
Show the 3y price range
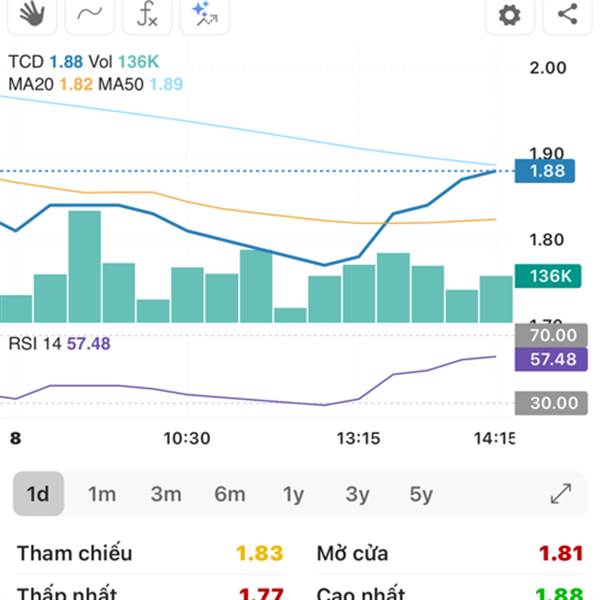357,494
